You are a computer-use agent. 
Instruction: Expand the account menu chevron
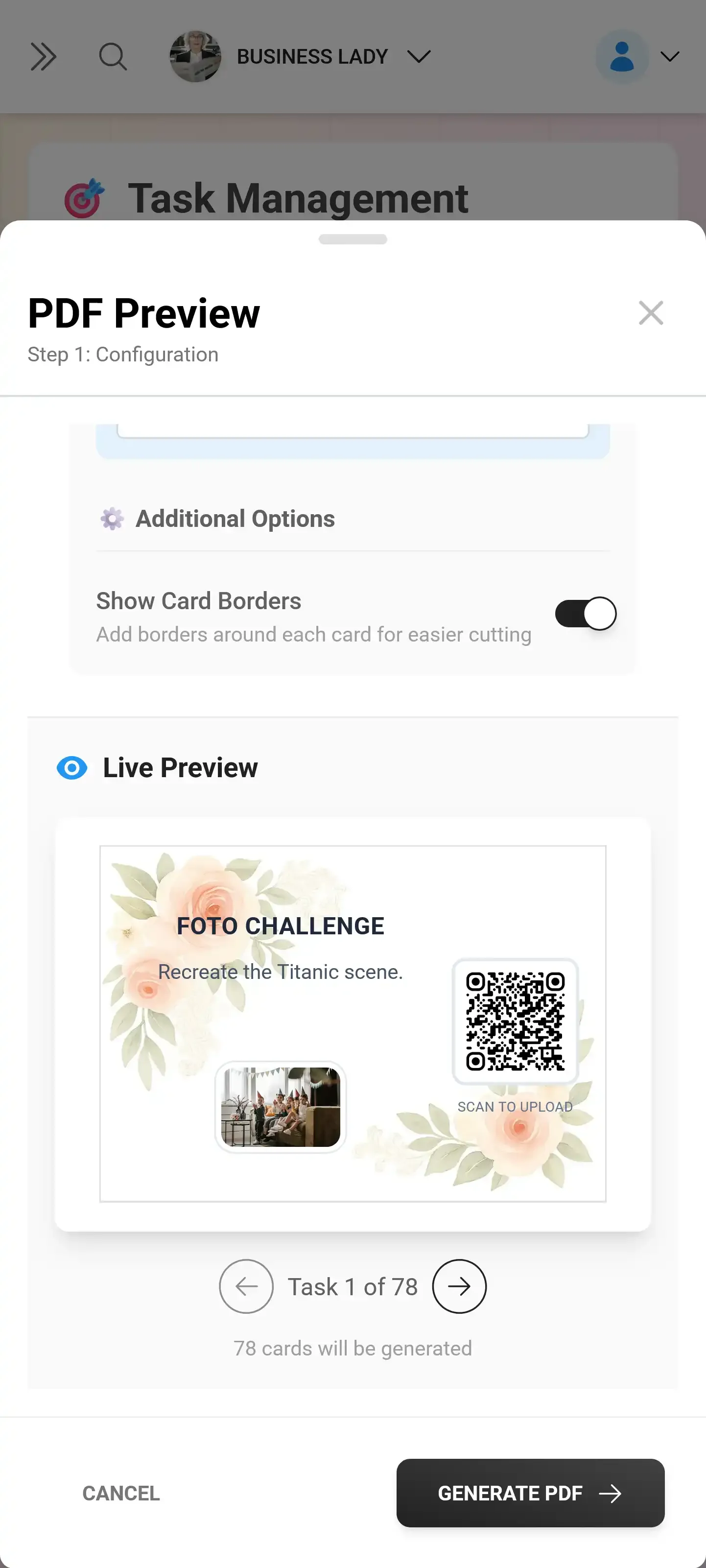(669, 57)
